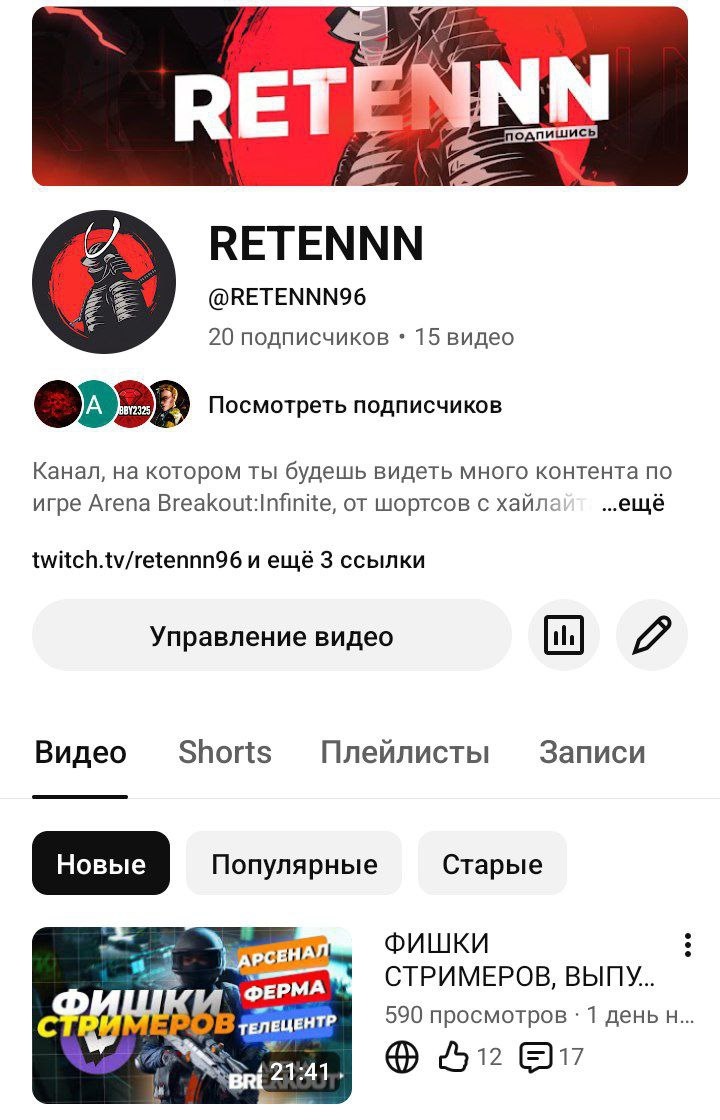The image size is (720, 1120).
Task: Open the RETENNN channel avatar
Action: click(x=104, y=282)
